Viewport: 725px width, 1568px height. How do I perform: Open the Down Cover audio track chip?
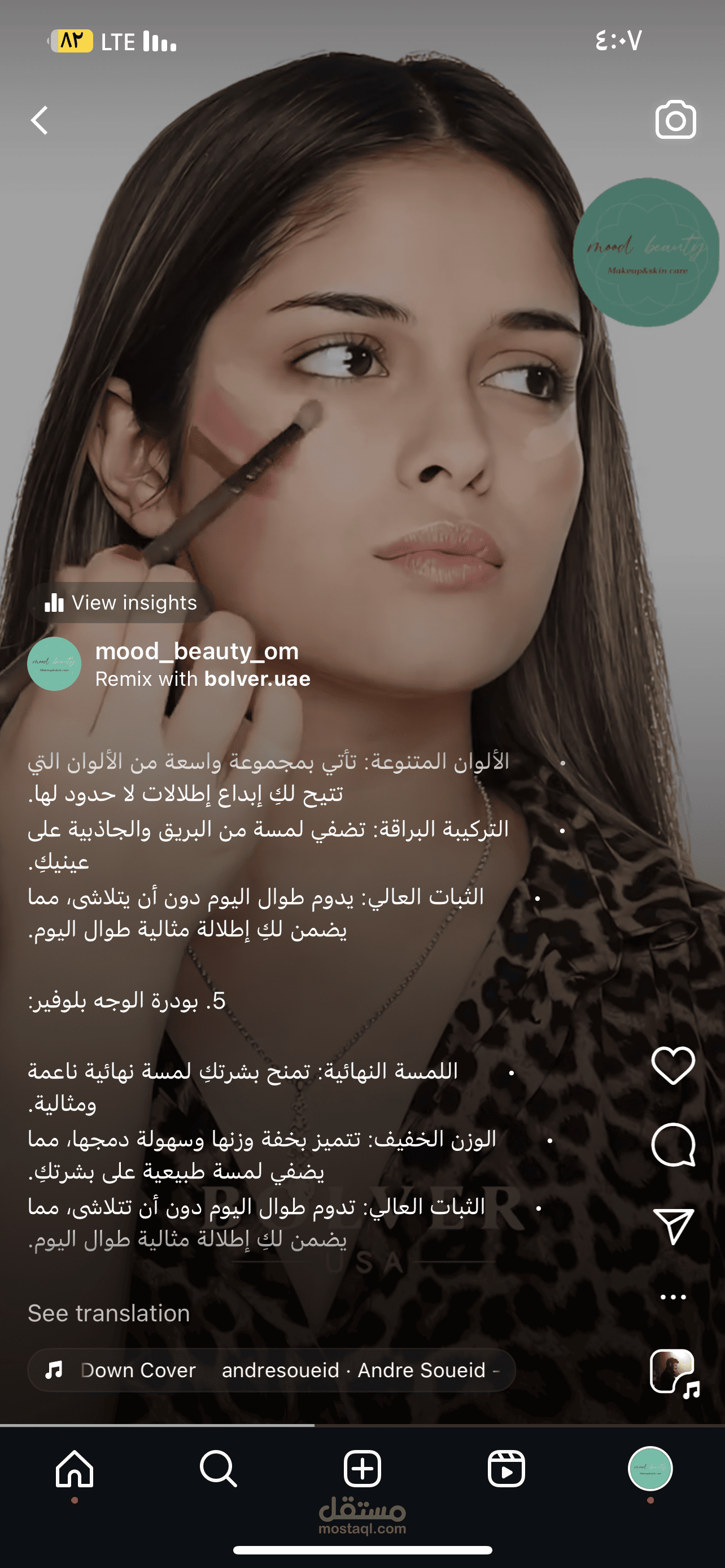point(272,1369)
